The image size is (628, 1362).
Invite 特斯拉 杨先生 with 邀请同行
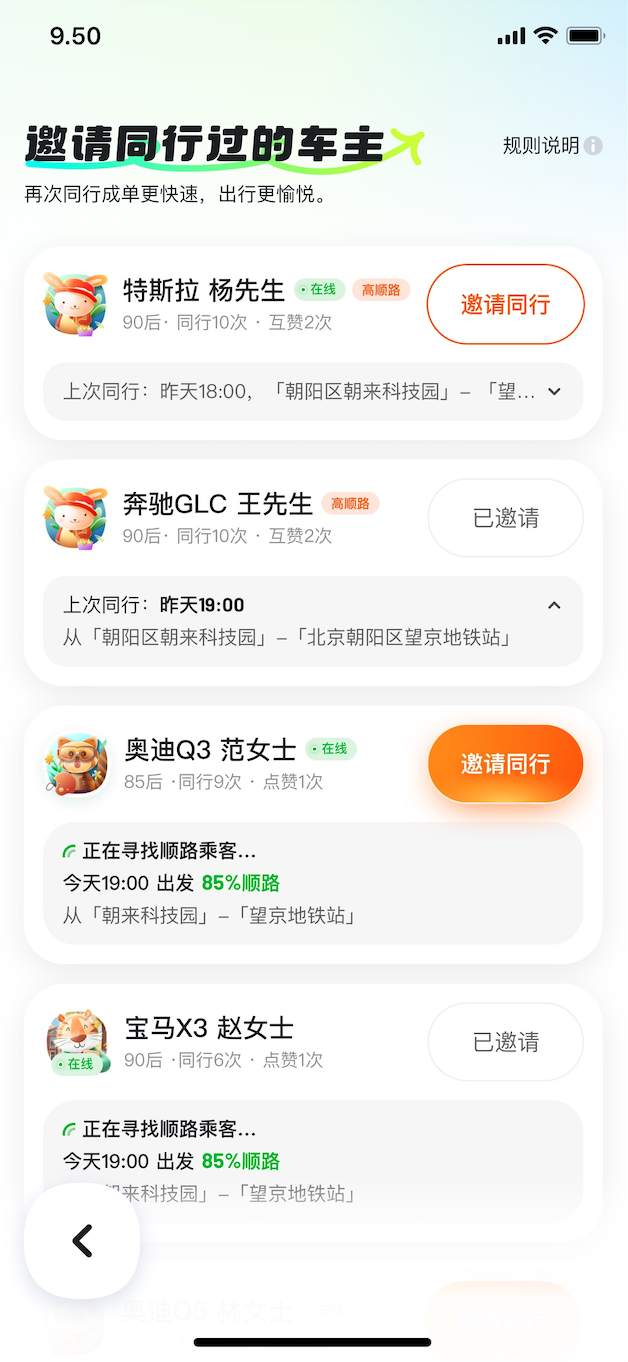coord(505,304)
